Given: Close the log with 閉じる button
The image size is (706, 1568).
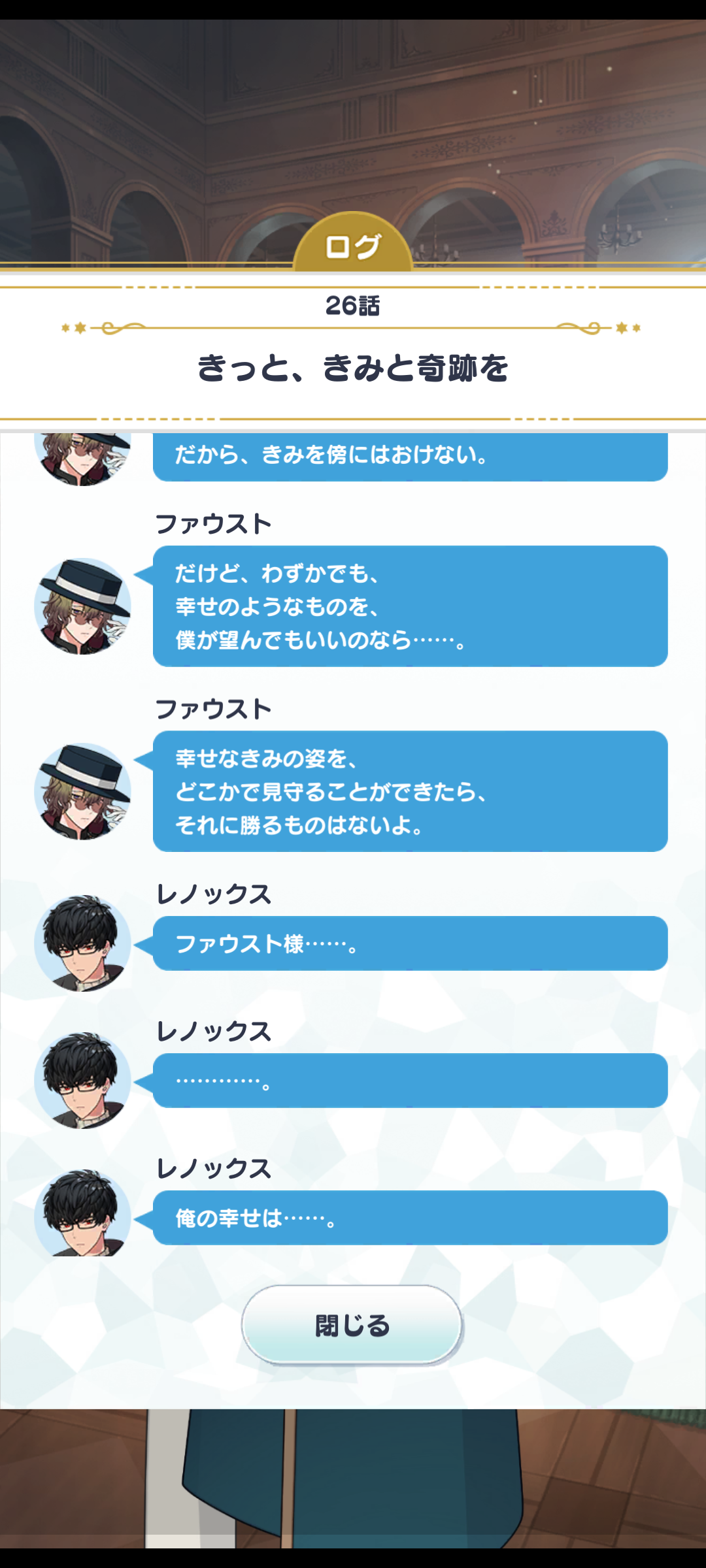Looking at the screenshot, I should click(x=352, y=1324).
